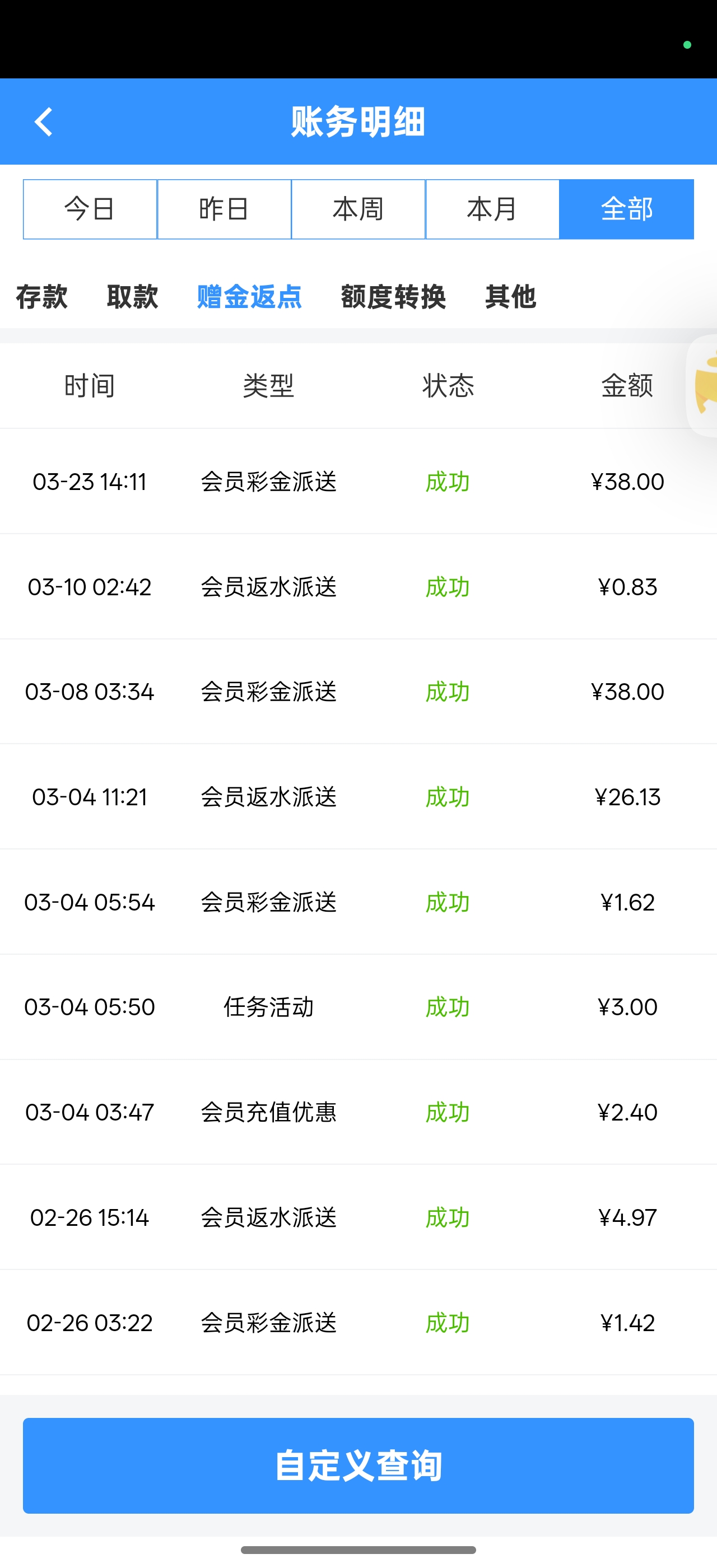Select the 今日 time filter
Viewport: 717px width, 1568px height.
90,209
